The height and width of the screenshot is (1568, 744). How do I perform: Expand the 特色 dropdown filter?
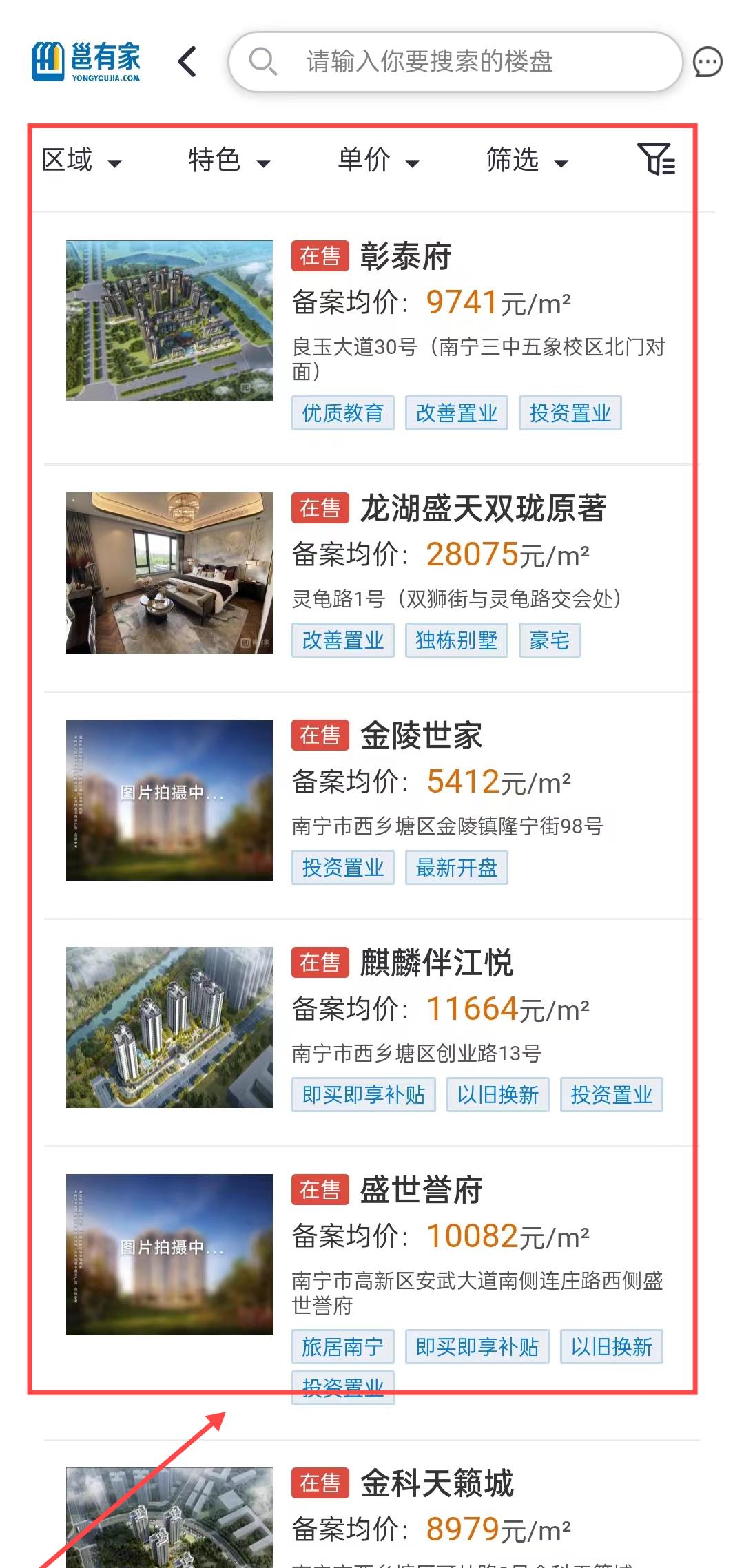[229, 160]
